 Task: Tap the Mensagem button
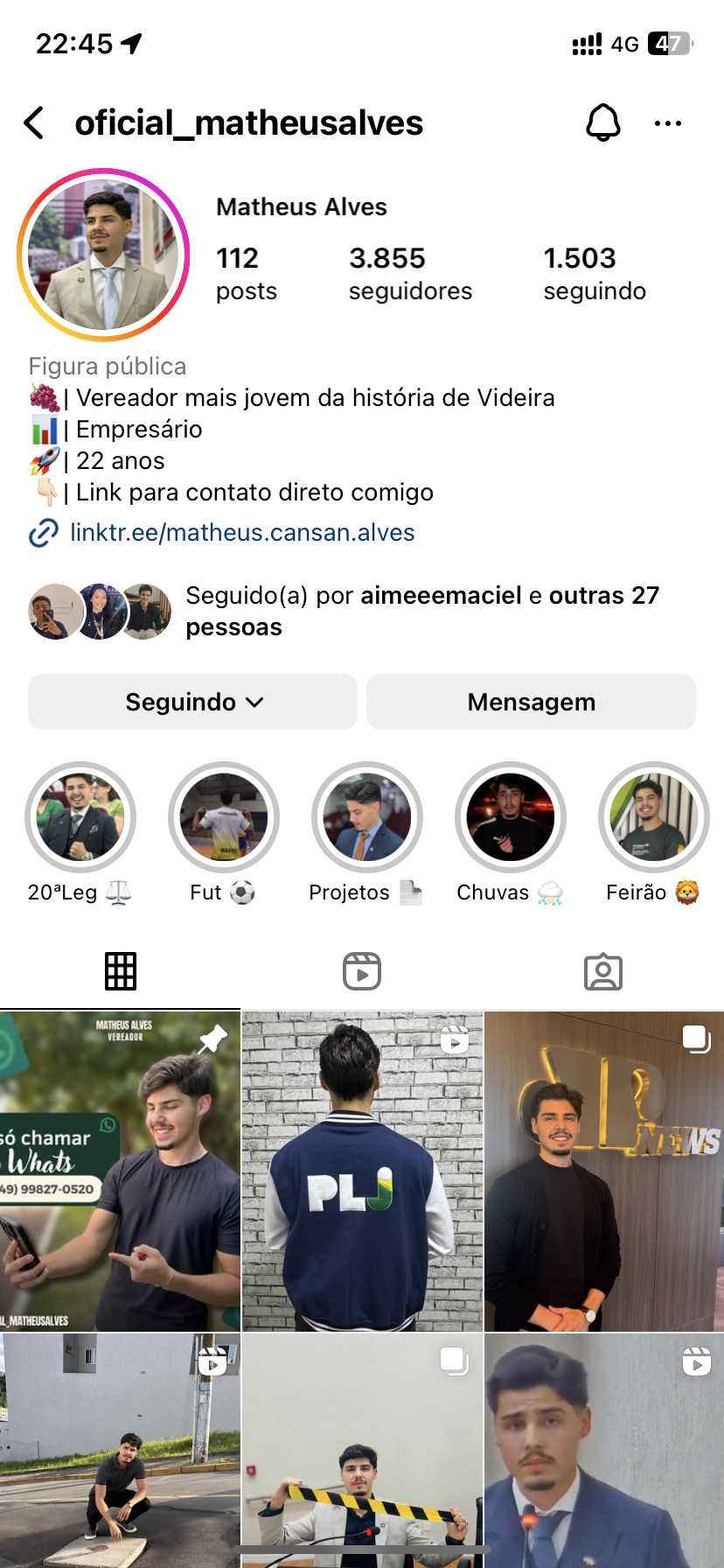[x=531, y=702]
